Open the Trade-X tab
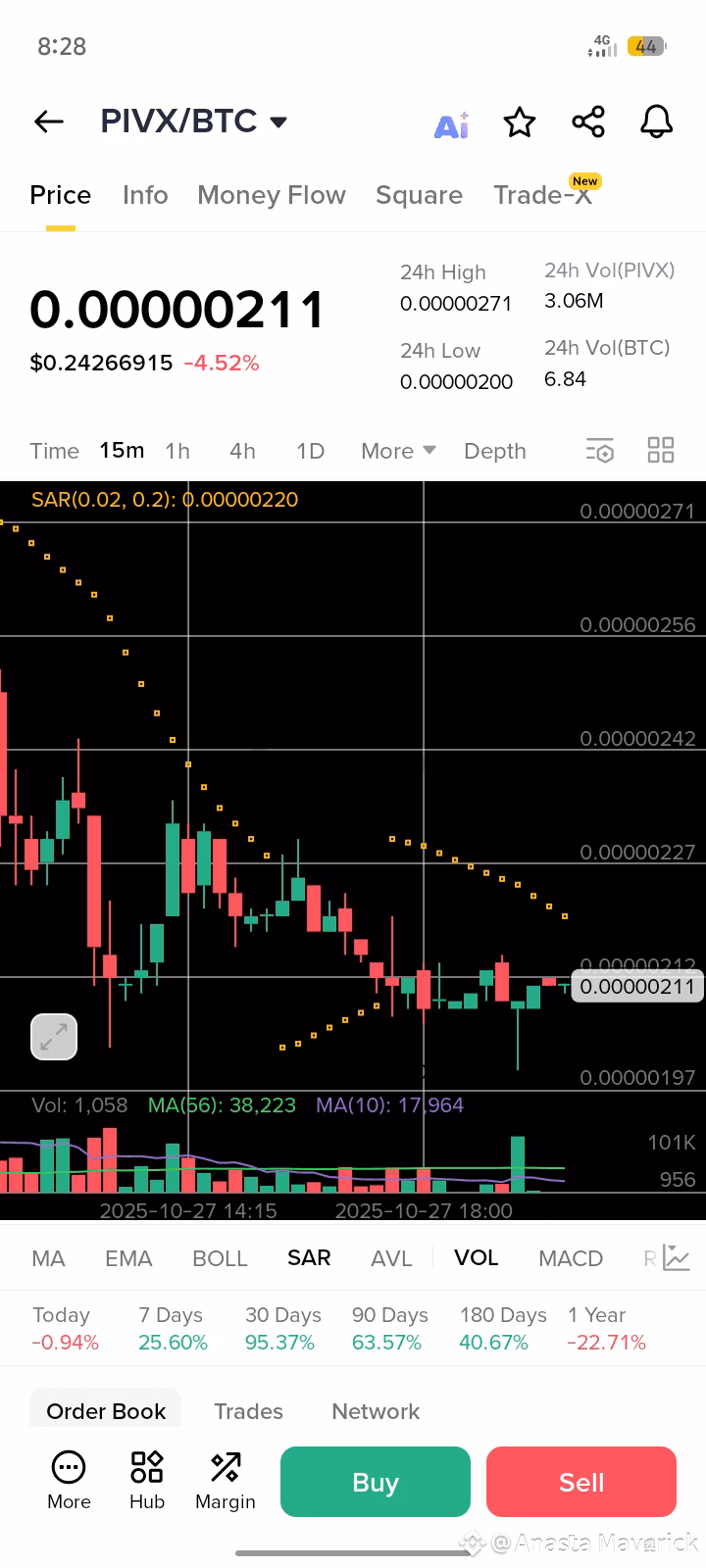 pyautogui.click(x=542, y=195)
